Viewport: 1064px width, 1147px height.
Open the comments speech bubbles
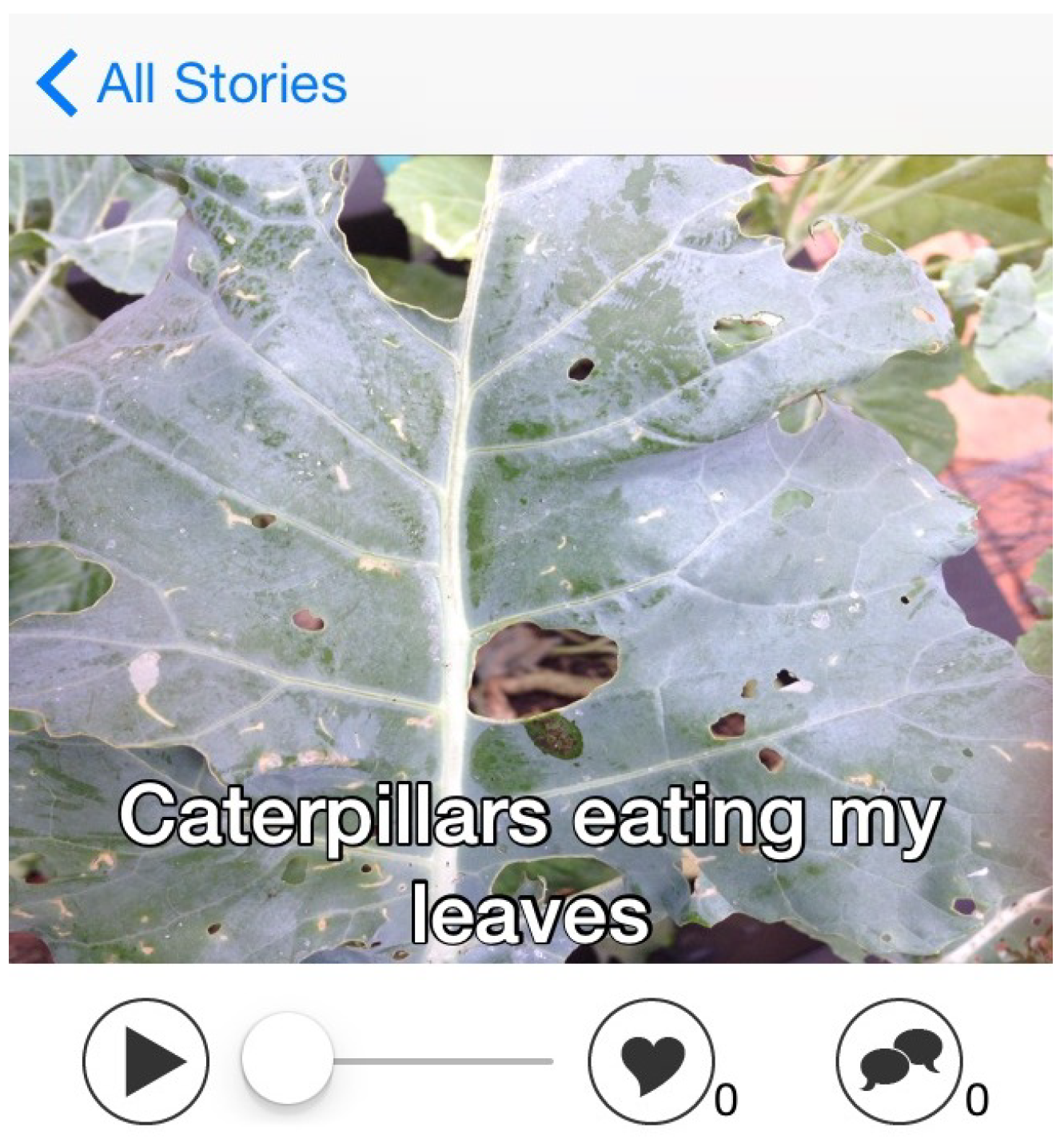899,1061
